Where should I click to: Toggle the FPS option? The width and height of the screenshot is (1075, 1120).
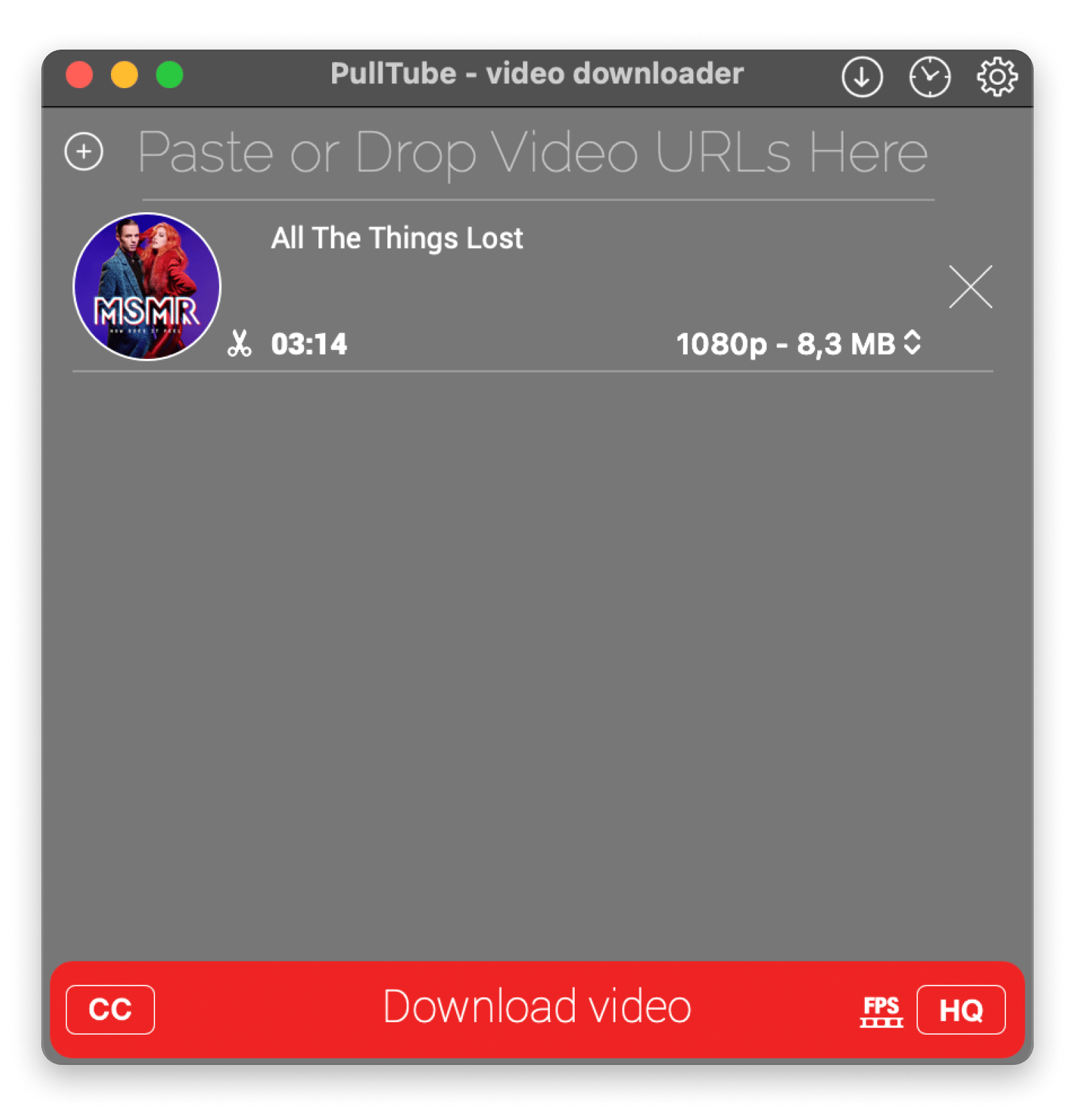tap(881, 1010)
